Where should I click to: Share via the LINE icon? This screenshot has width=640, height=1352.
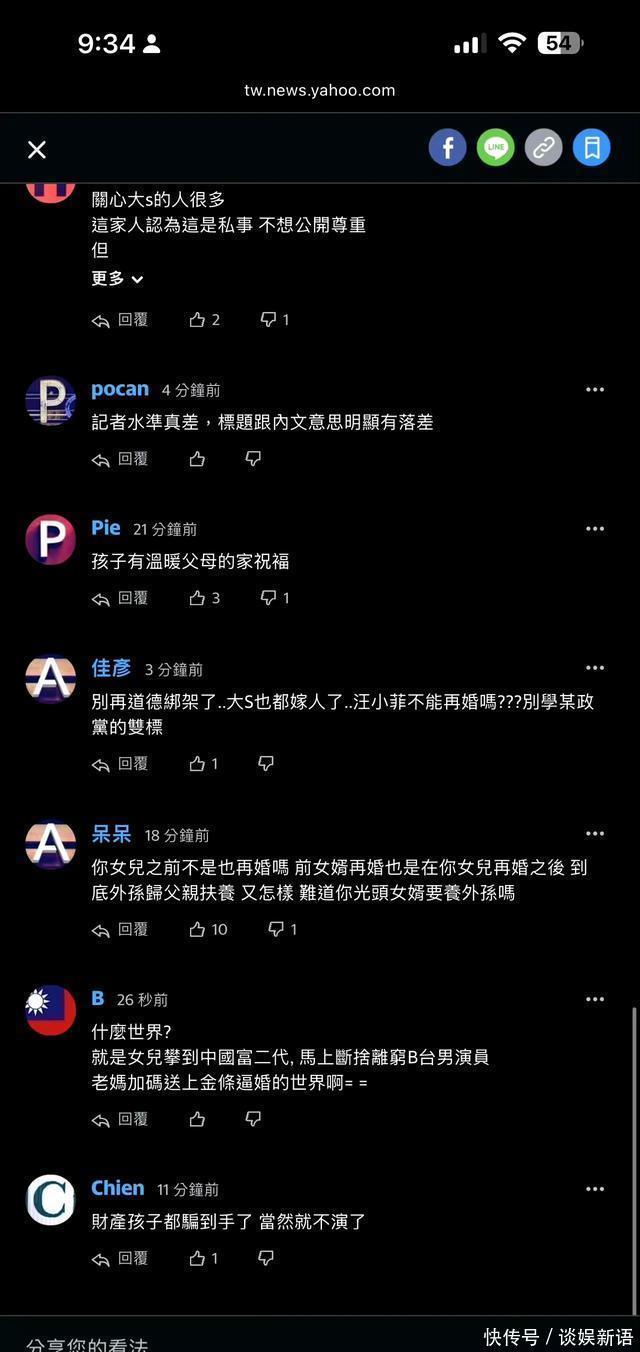tap(496, 148)
